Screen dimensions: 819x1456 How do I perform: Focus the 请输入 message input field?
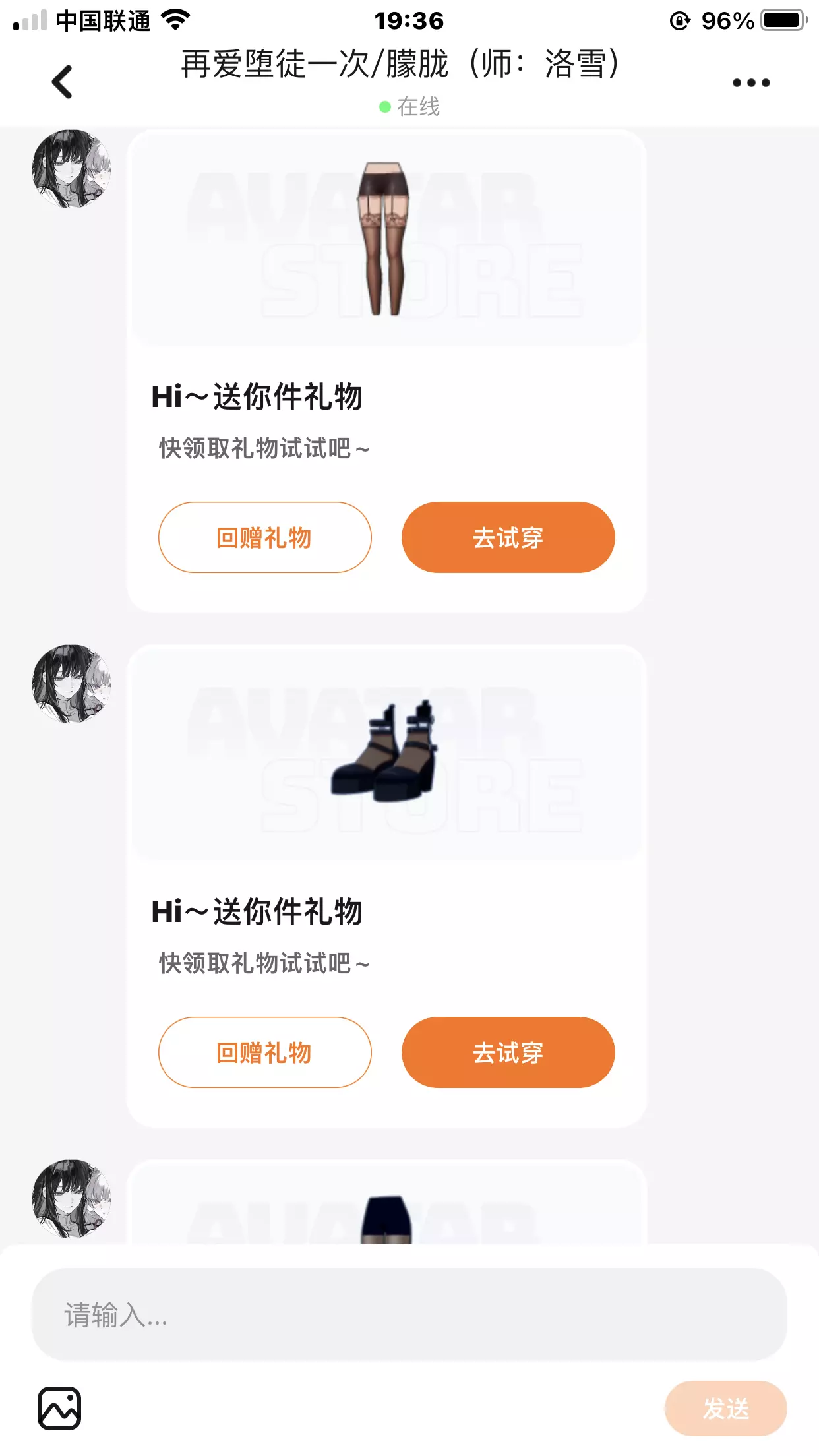click(x=409, y=1315)
